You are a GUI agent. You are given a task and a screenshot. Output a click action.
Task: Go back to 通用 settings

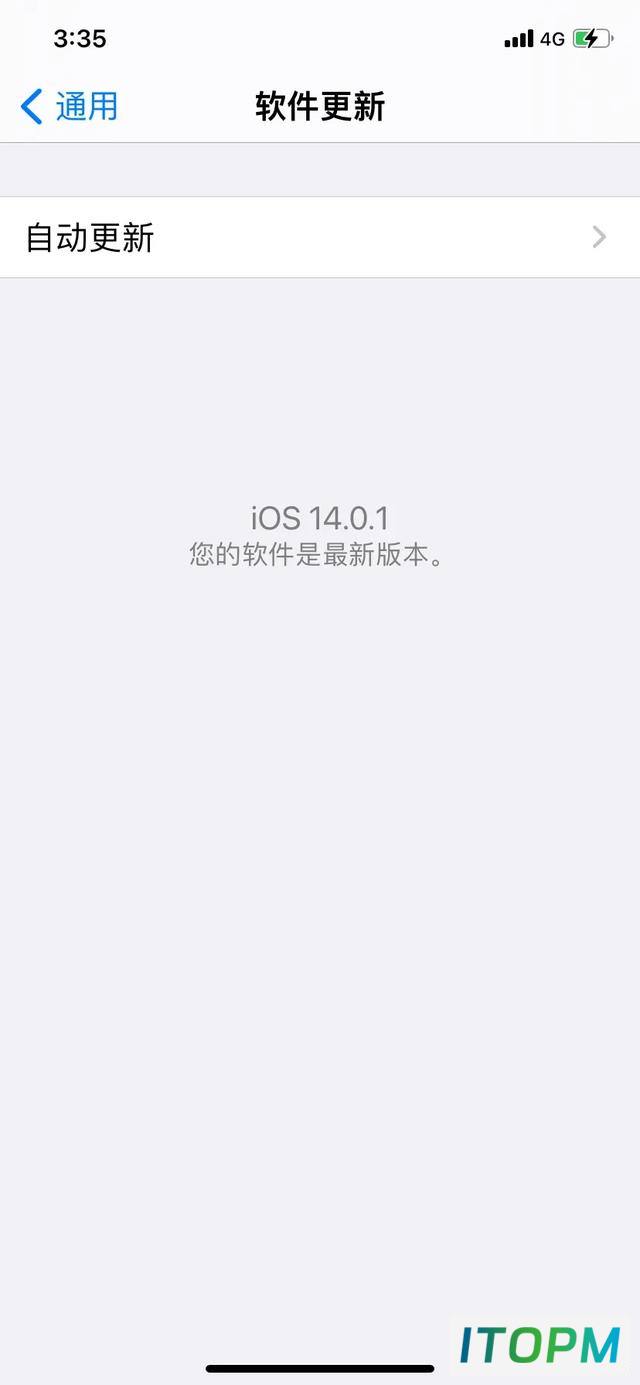click(69, 106)
